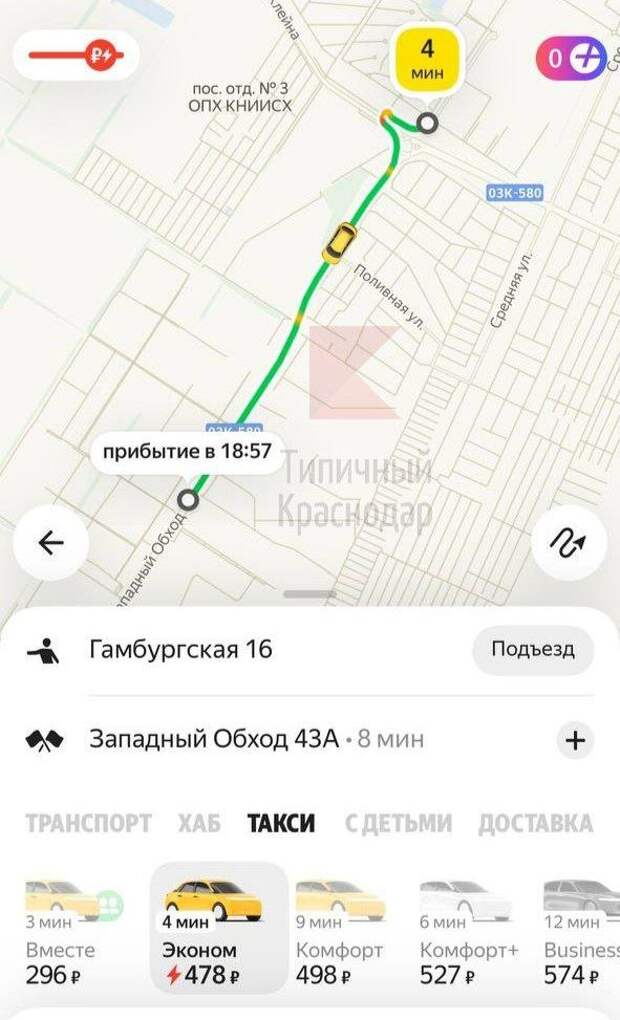Select the Business tariff for 574 ₽

click(581, 932)
